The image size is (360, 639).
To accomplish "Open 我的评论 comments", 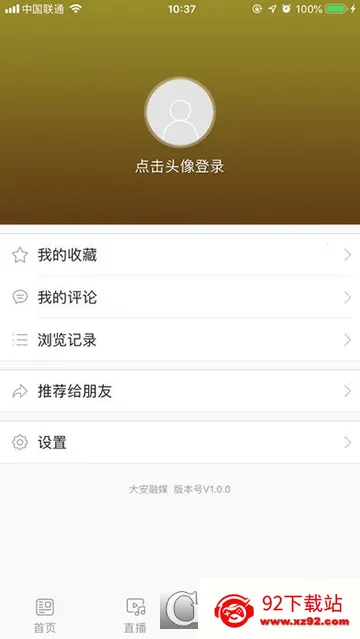I will [180, 297].
